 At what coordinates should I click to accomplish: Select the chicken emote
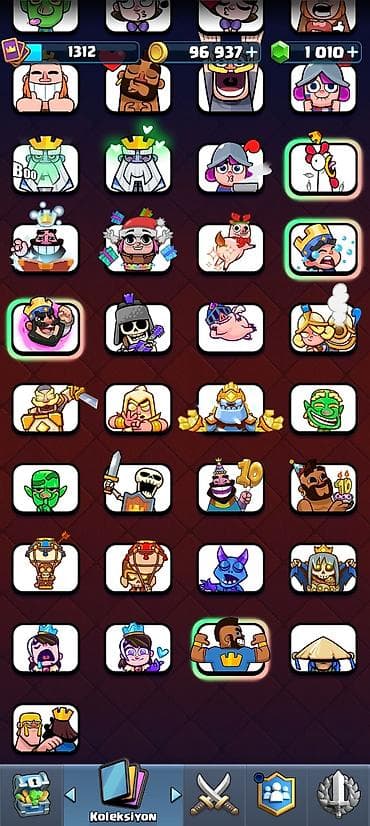tap(323, 168)
